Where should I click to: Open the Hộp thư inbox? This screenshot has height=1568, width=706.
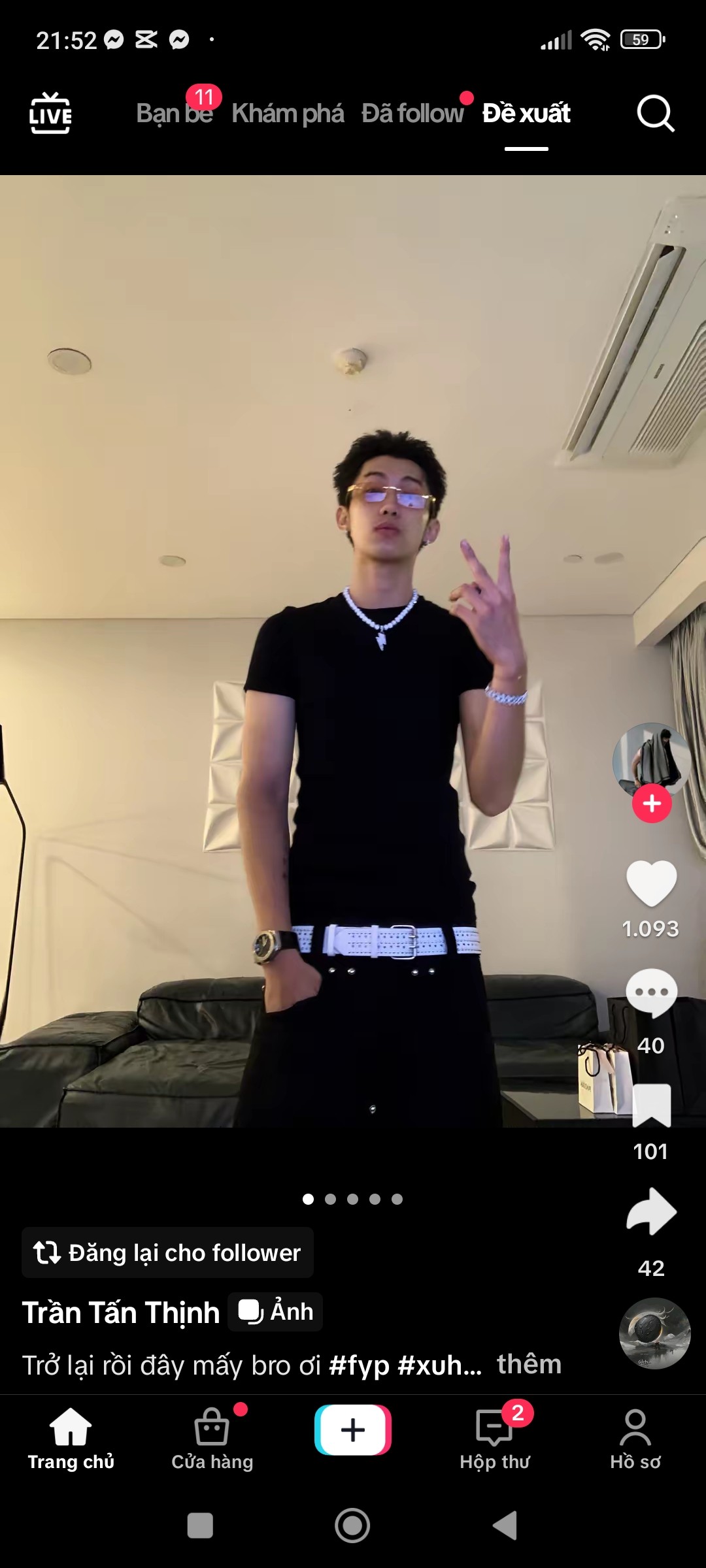pyautogui.click(x=495, y=1439)
